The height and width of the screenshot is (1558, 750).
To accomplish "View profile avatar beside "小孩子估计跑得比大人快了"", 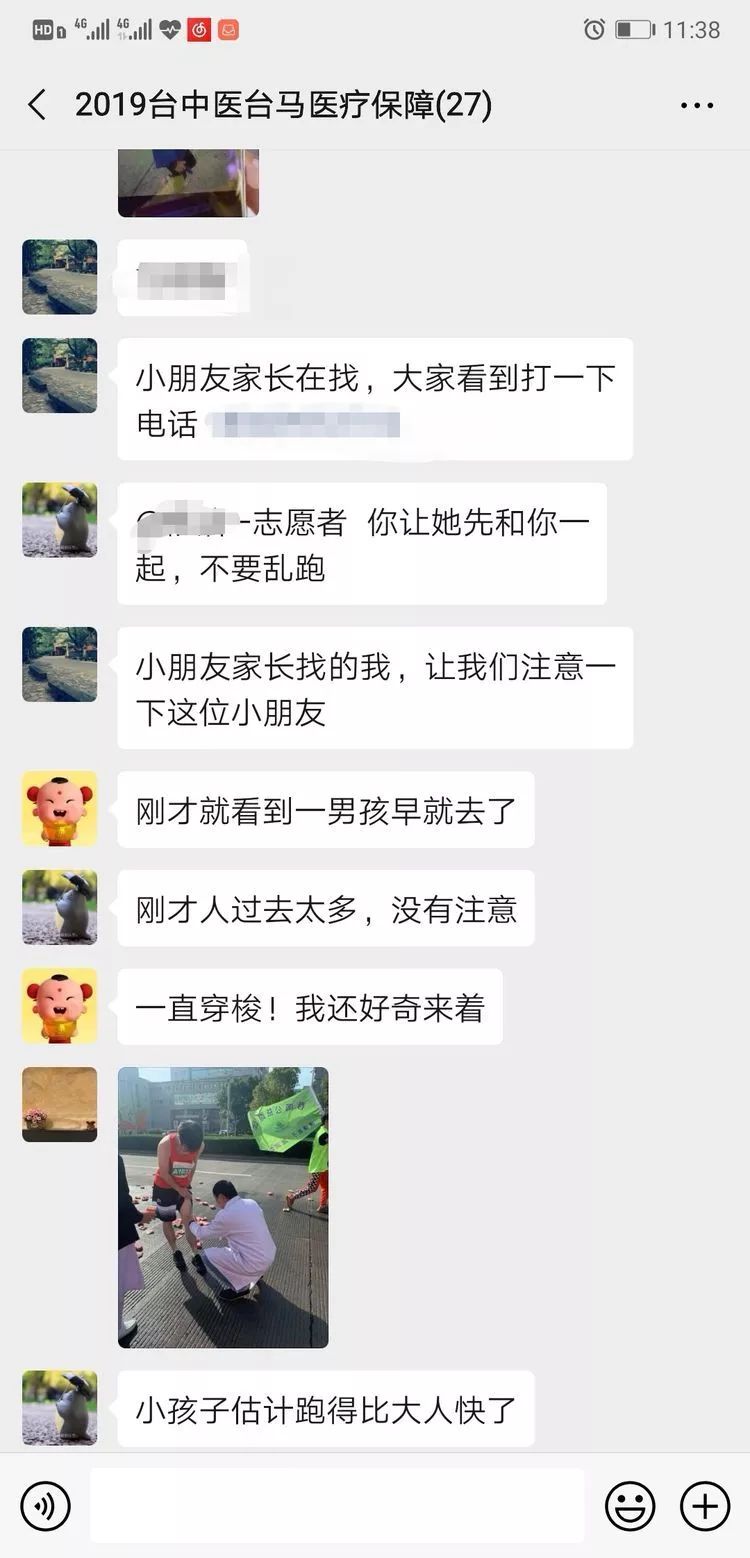I will 60,1407.
